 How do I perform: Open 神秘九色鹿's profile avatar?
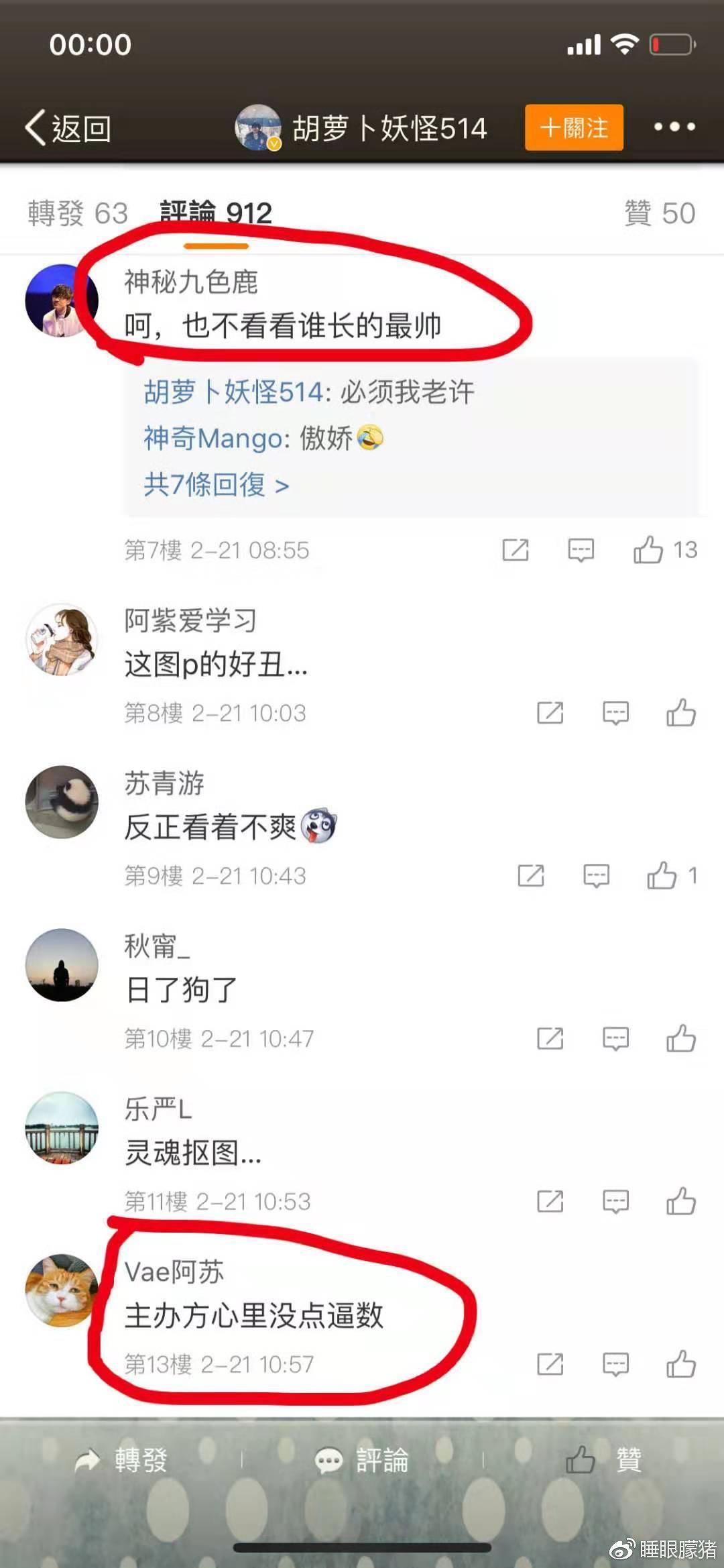61,300
